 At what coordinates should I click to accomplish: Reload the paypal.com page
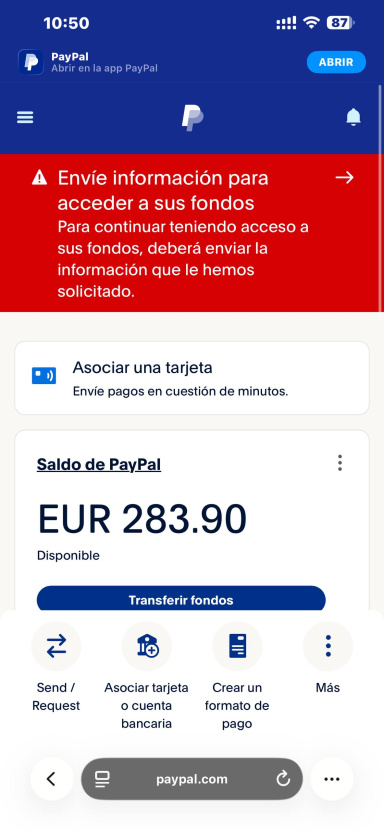coord(283,779)
